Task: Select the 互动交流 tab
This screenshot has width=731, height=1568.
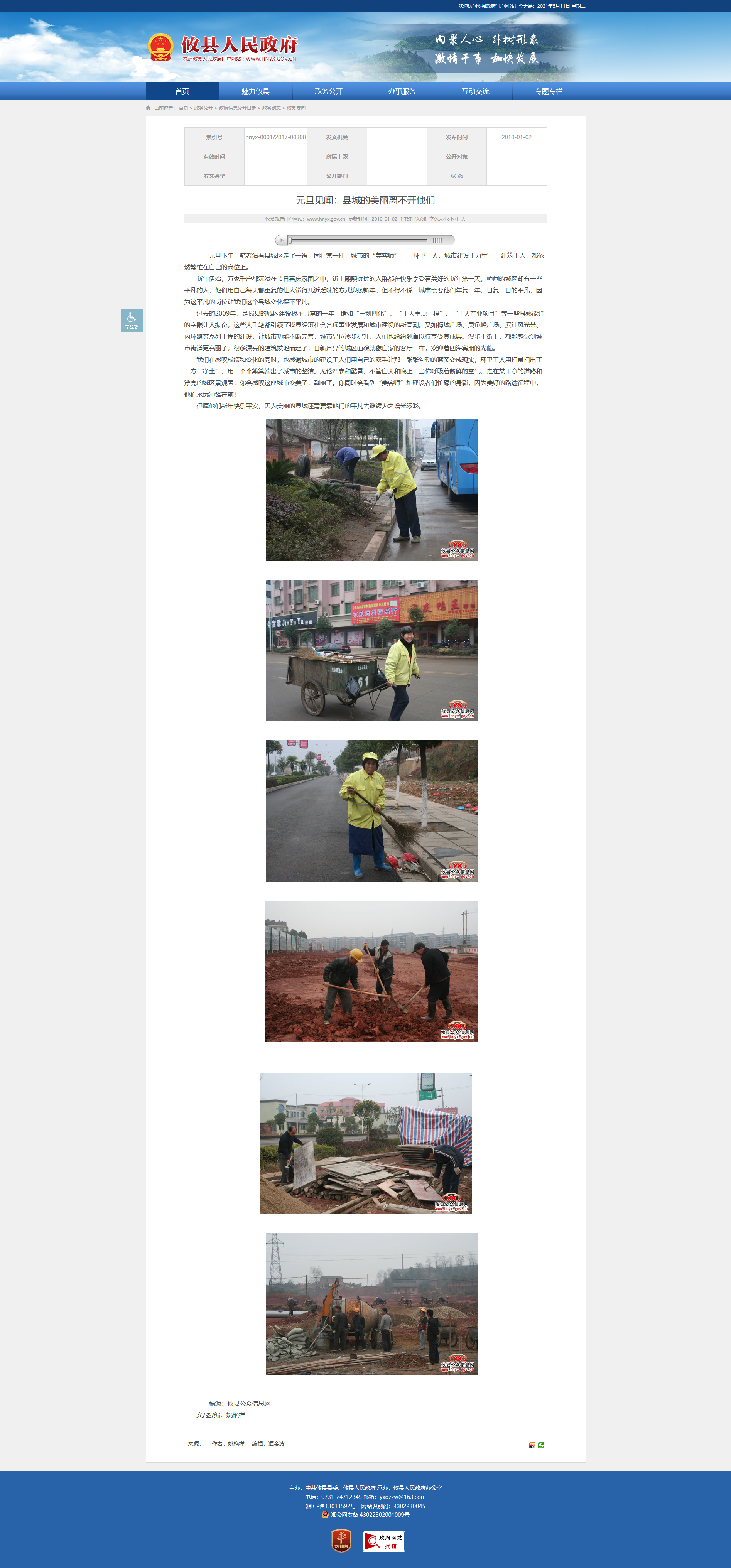Action: tap(475, 91)
